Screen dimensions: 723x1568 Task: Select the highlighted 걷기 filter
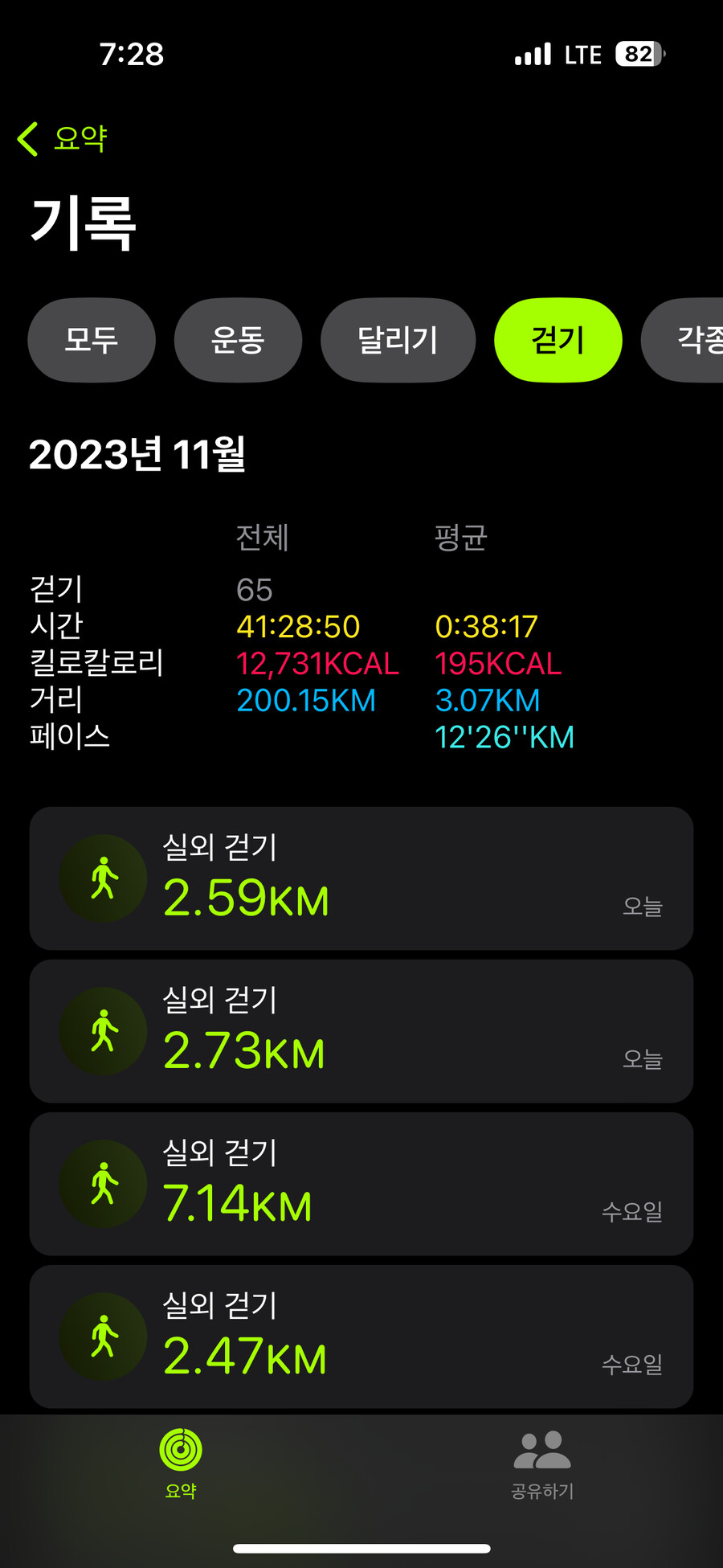(558, 340)
